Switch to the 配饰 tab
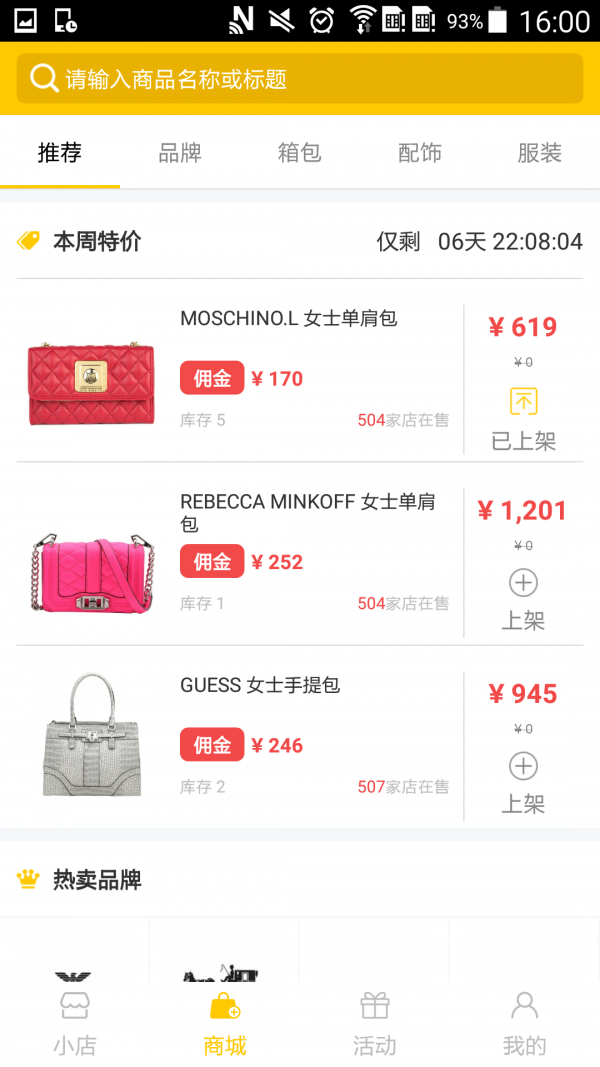This screenshot has width=600, height=1067. tap(419, 153)
